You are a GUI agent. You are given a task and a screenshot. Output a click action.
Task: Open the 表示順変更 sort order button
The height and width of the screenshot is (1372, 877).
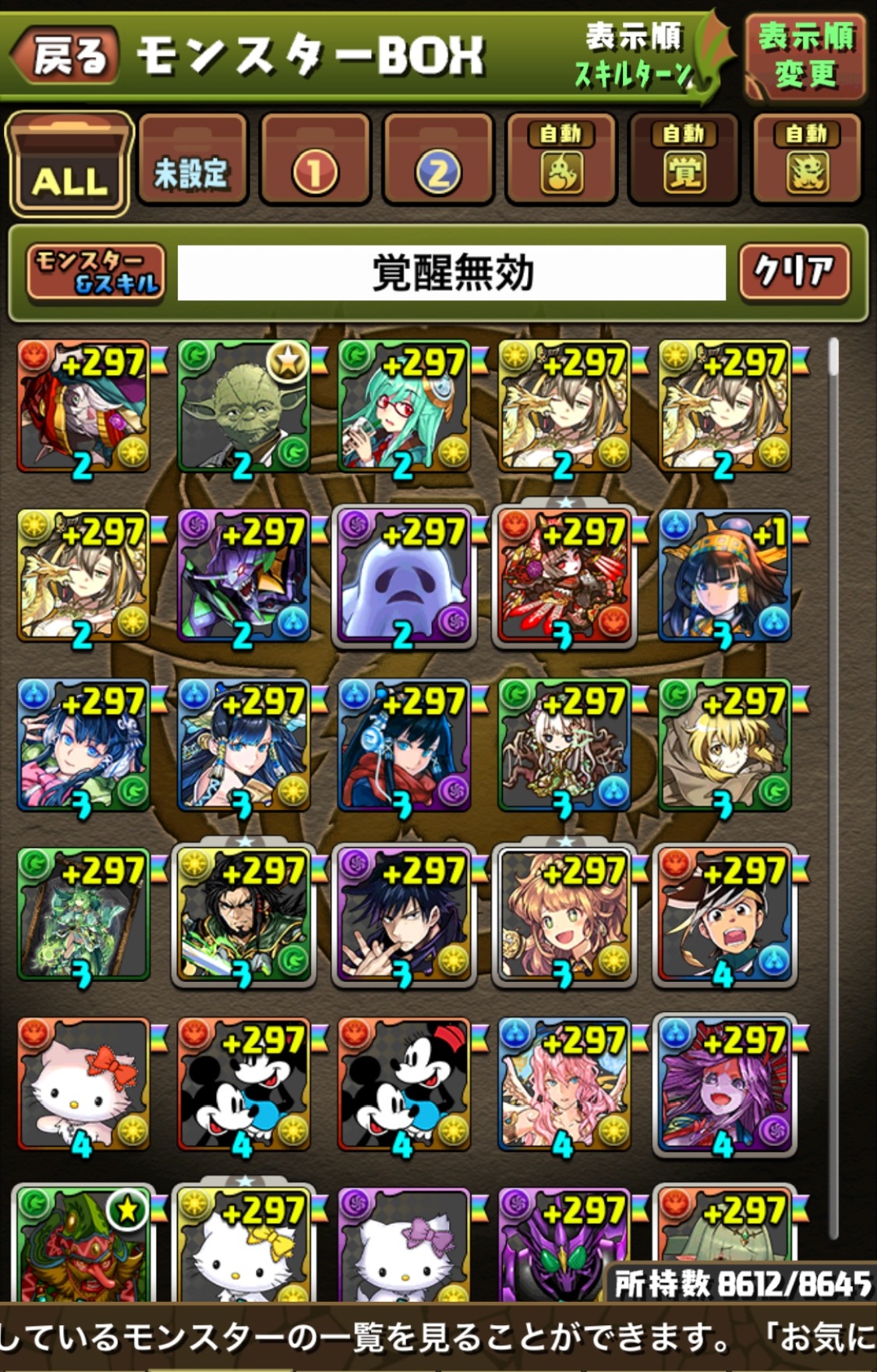tap(805, 56)
